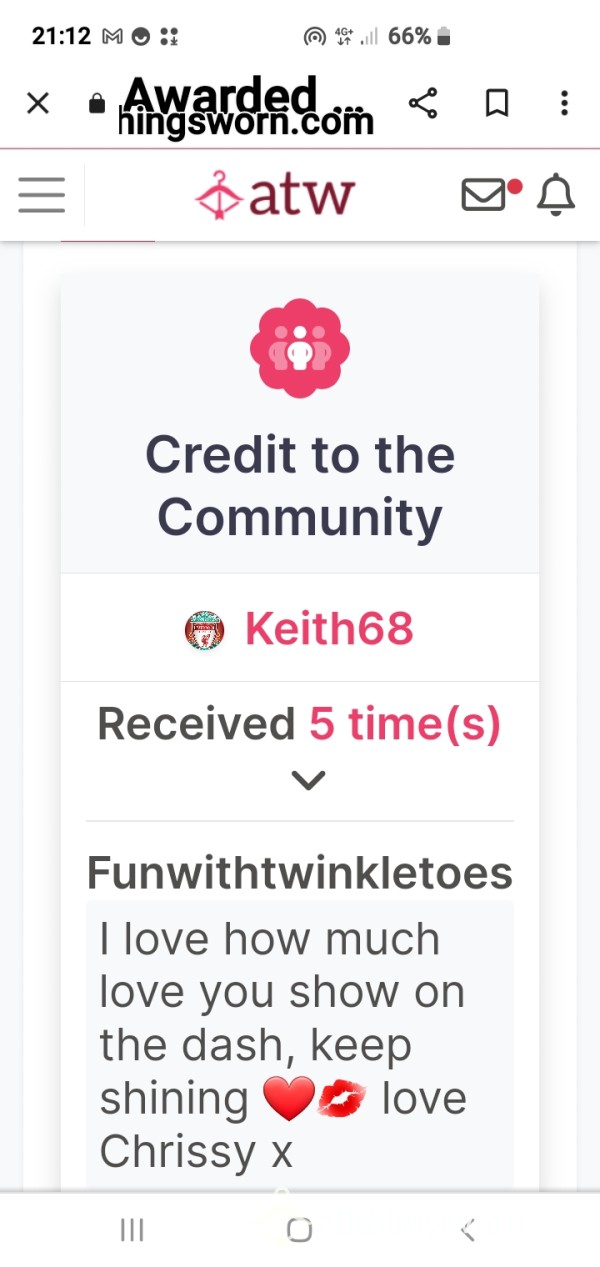
Task: Close the browser tab with the X
Action: pos(38,103)
